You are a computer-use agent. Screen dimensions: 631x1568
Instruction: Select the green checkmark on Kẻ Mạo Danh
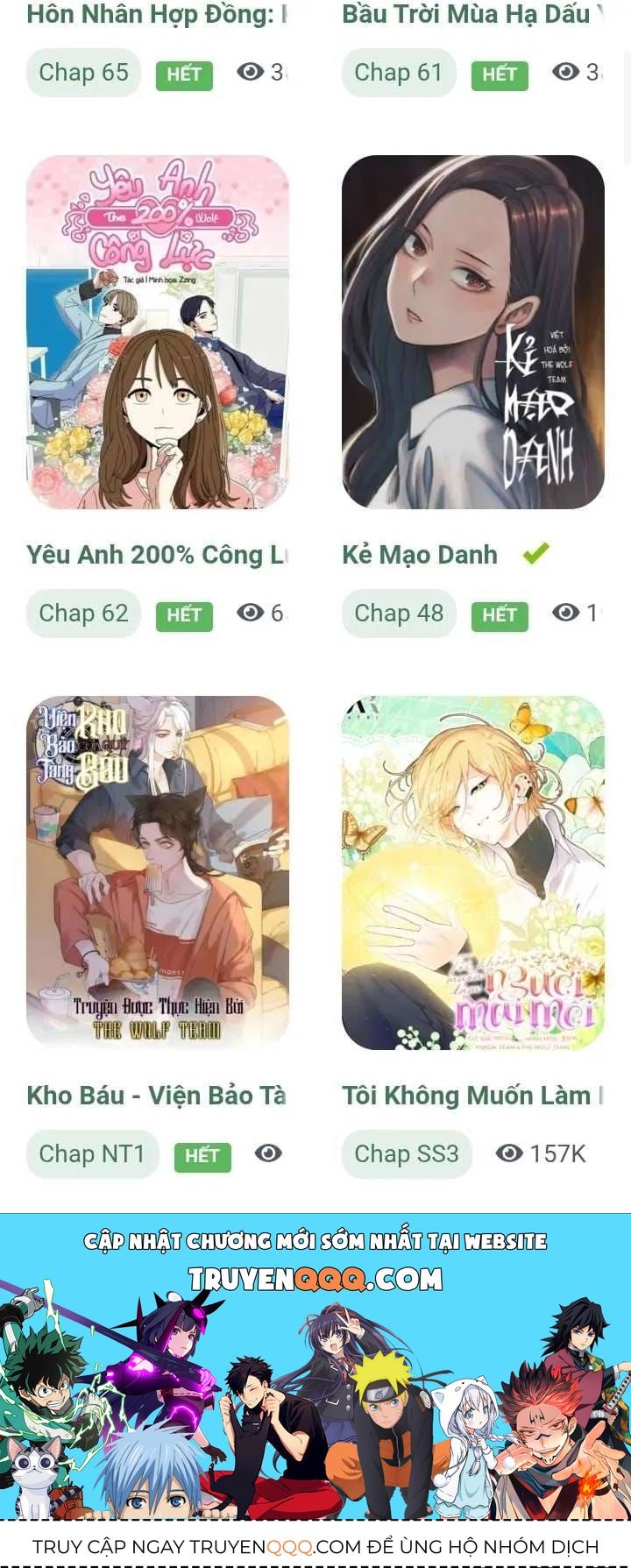(x=535, y=554)
